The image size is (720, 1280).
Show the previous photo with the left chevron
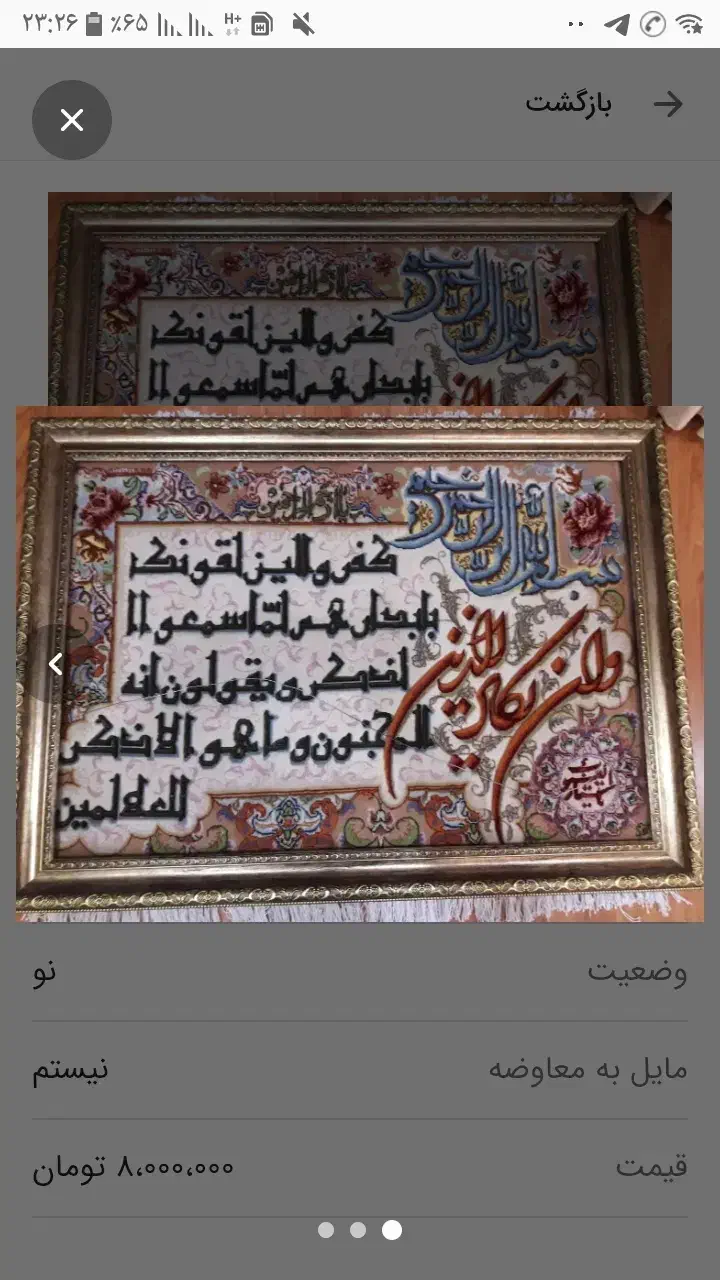pos(55,664)
